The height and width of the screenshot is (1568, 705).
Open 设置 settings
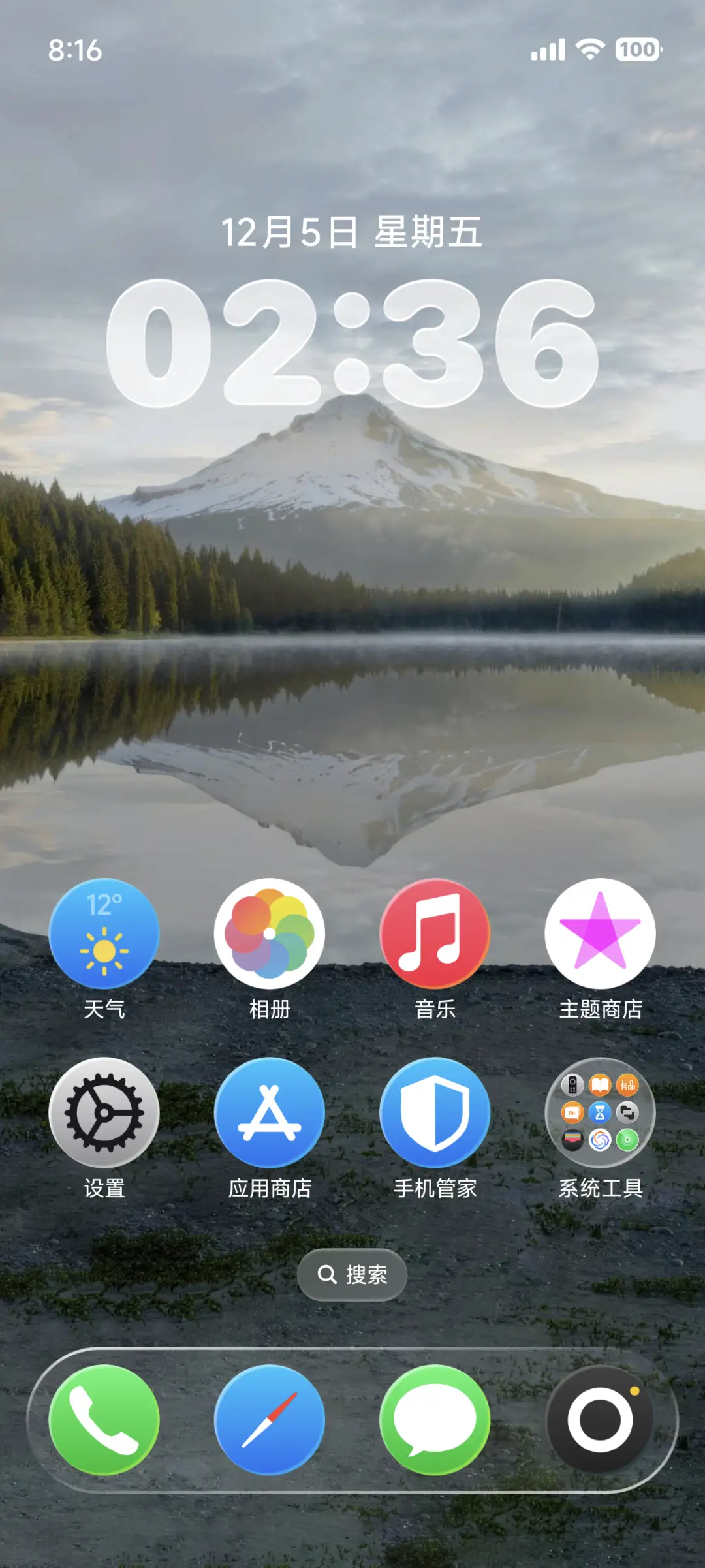click(104, 1112)
